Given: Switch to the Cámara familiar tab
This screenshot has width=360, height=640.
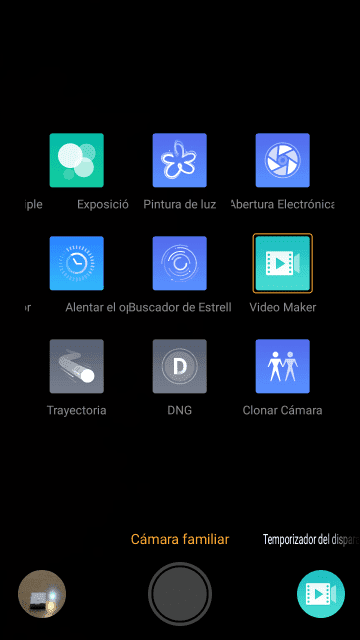Looking at the screenshot, I should pyautogui.click(x=180, y=539).
